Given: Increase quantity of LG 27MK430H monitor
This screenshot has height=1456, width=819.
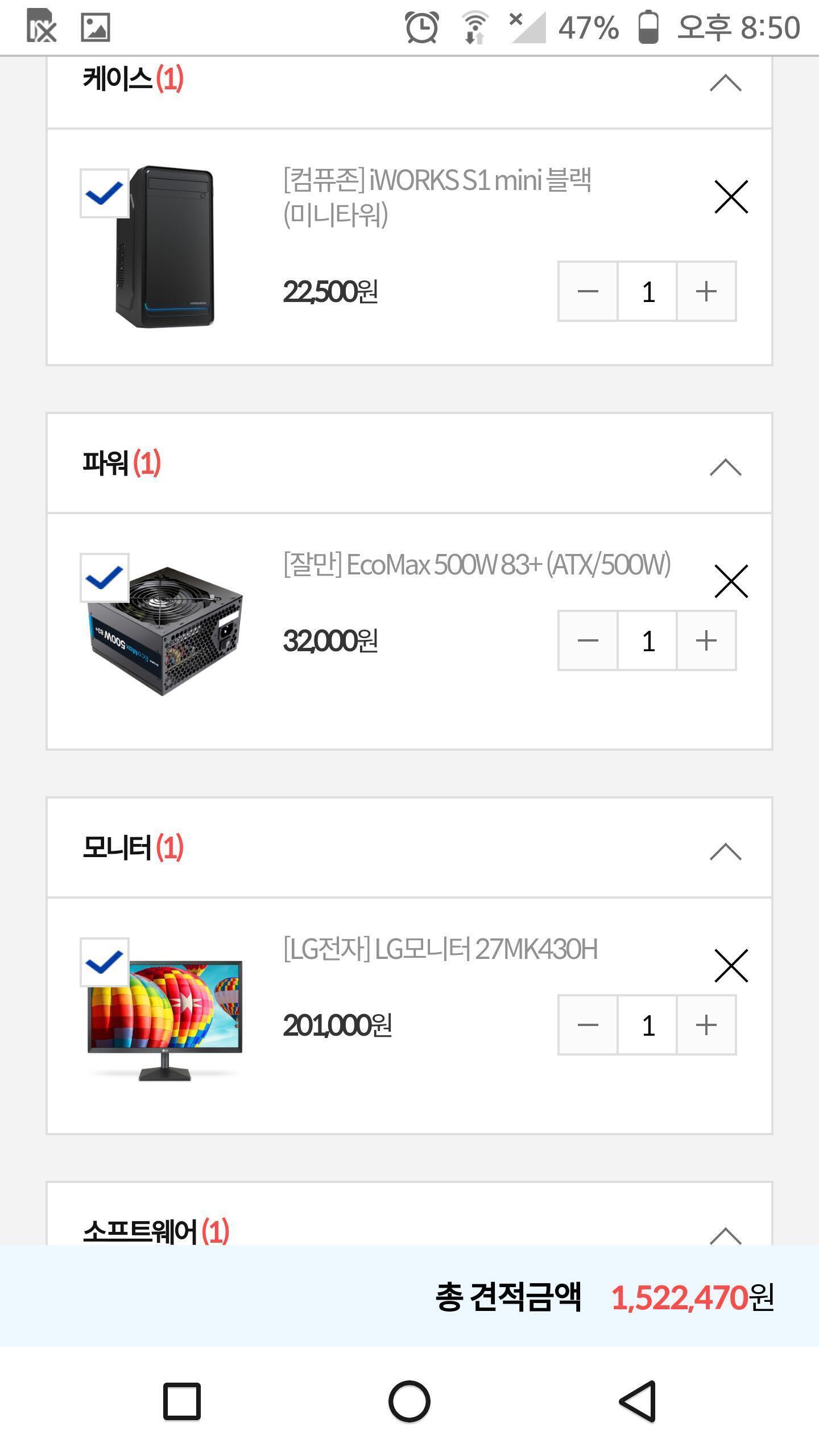Looking at the screenshot, I should [706, 1025].
